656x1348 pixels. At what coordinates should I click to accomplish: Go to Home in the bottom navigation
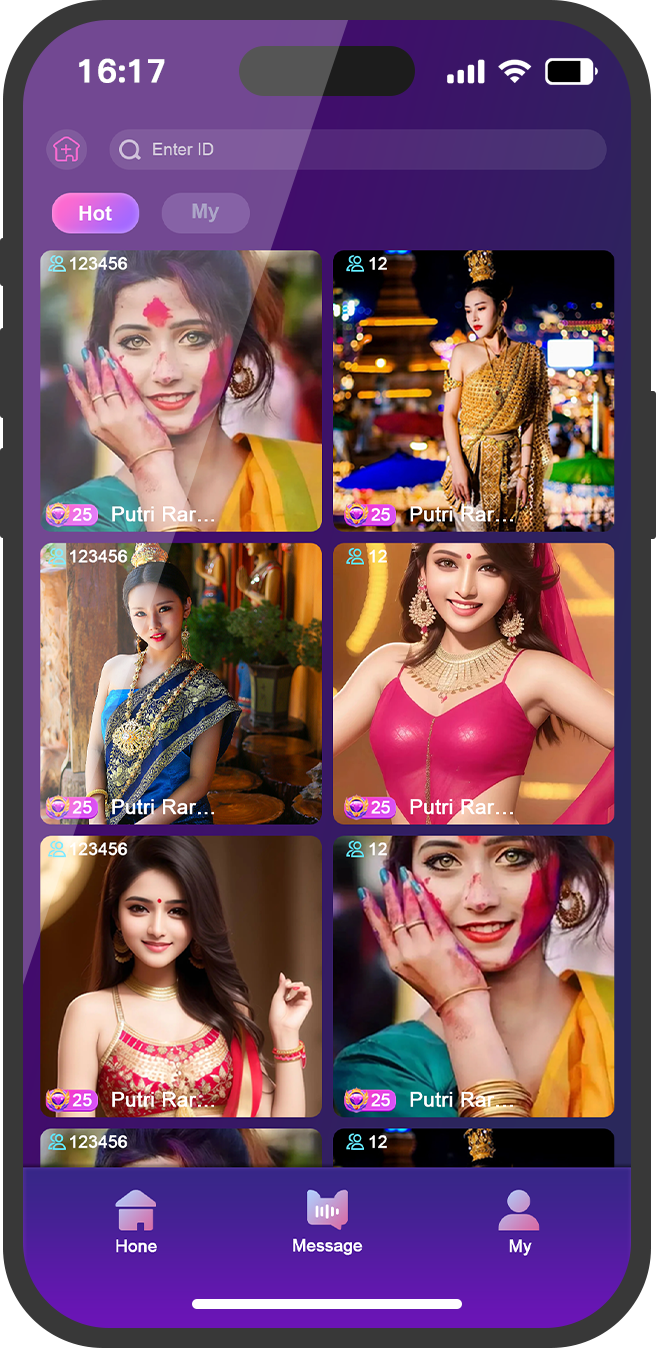pos(136,1222)
